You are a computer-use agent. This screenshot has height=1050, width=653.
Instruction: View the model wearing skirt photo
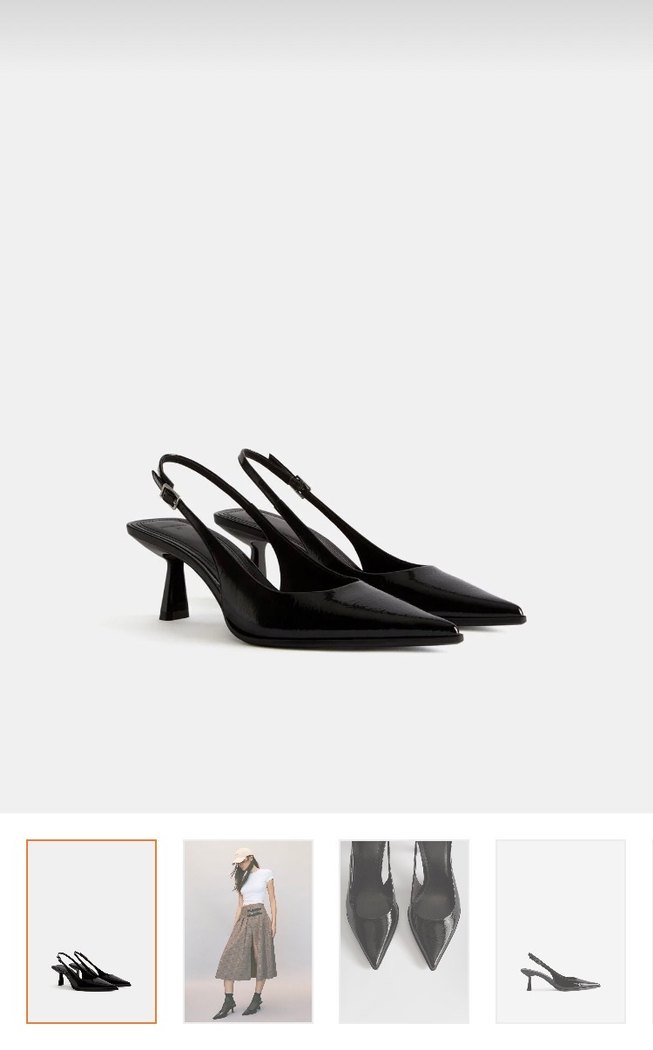coord(248,931)
